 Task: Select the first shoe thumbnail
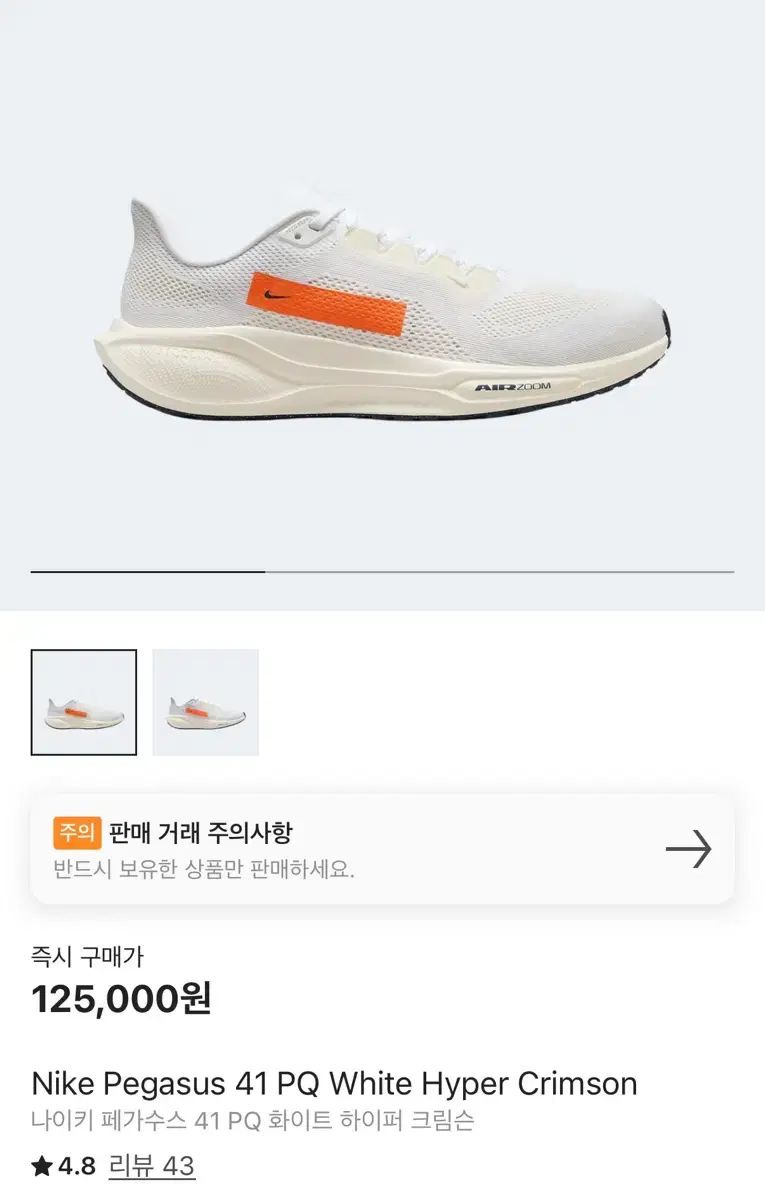pyautogui.click(x=84, y=702)
